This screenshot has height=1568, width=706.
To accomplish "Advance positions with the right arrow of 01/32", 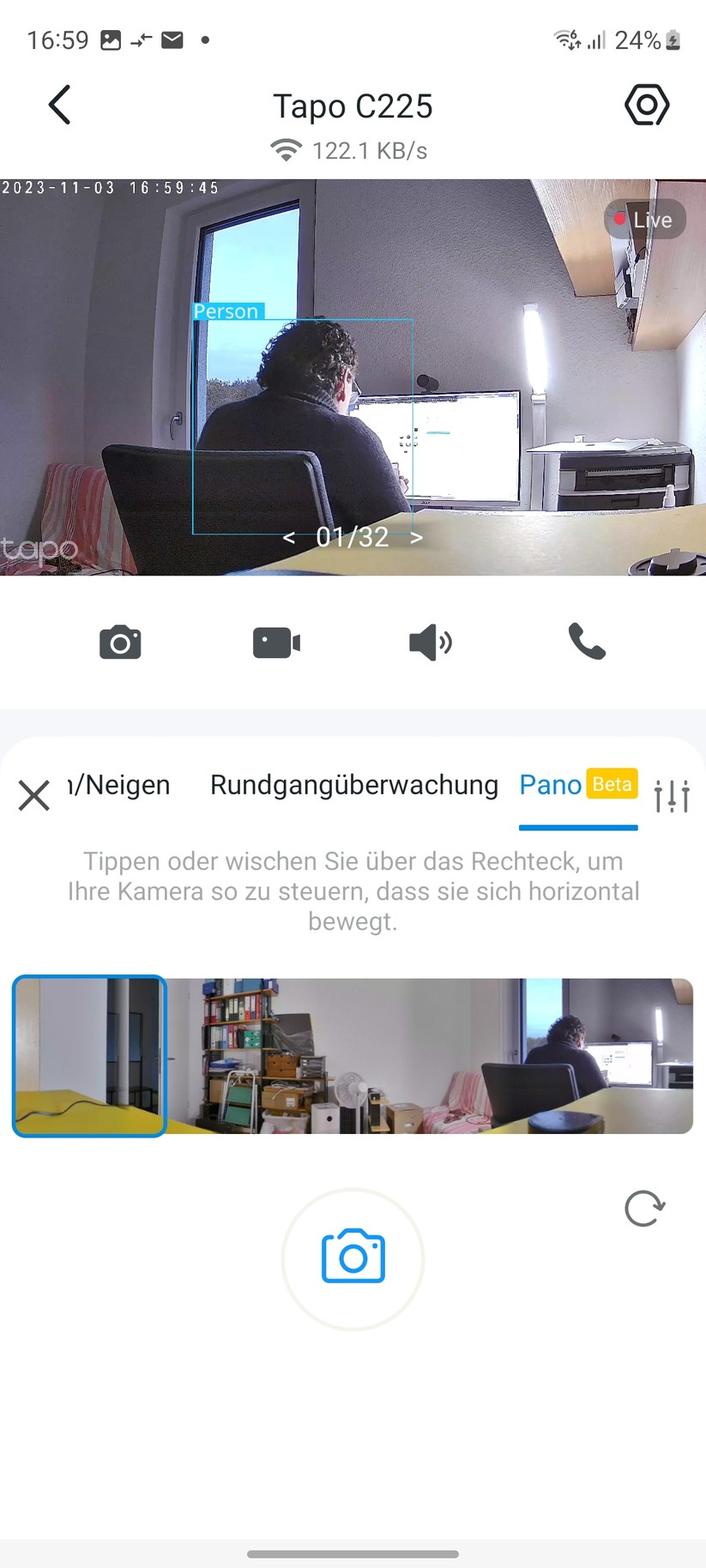I will click(x=417, y=537).
